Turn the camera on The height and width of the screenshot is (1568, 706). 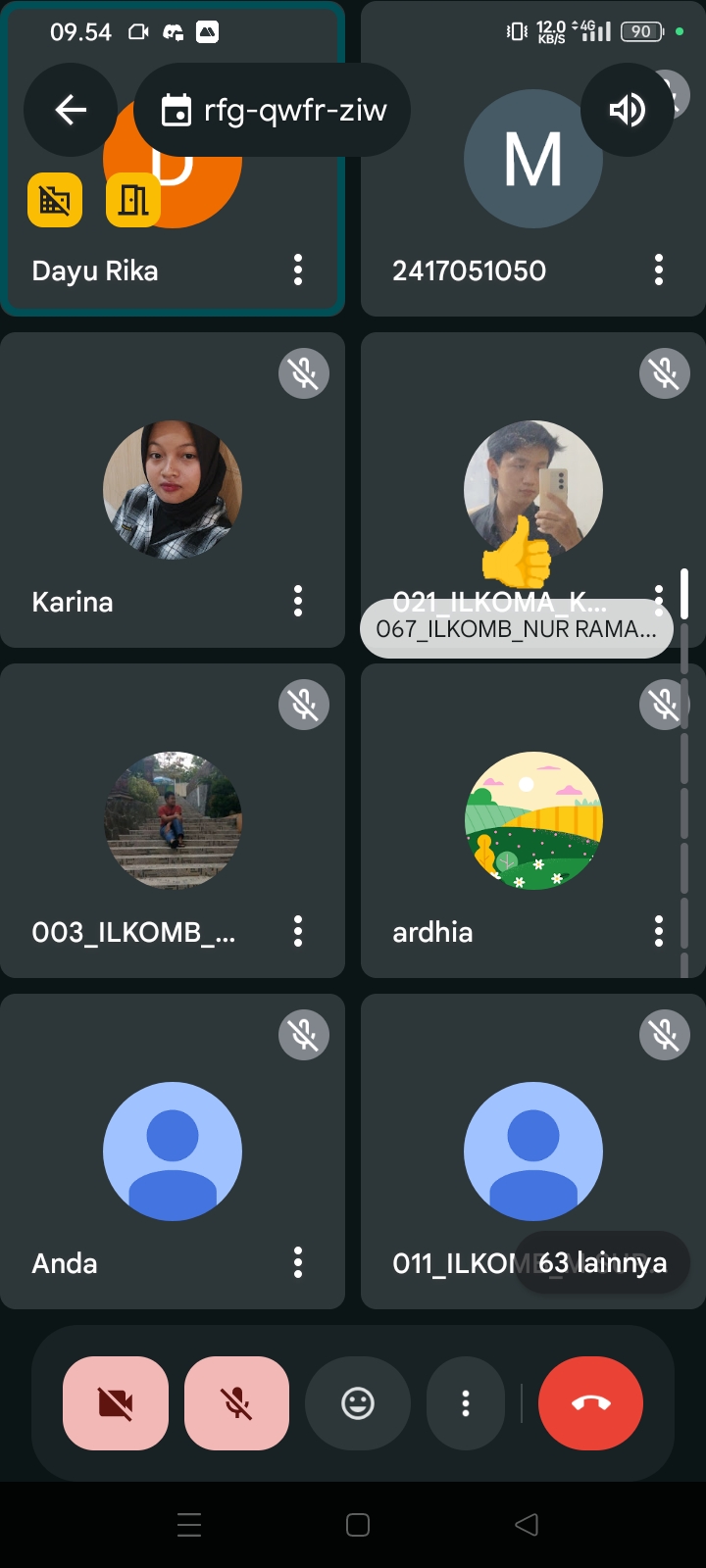(116, 1403)
